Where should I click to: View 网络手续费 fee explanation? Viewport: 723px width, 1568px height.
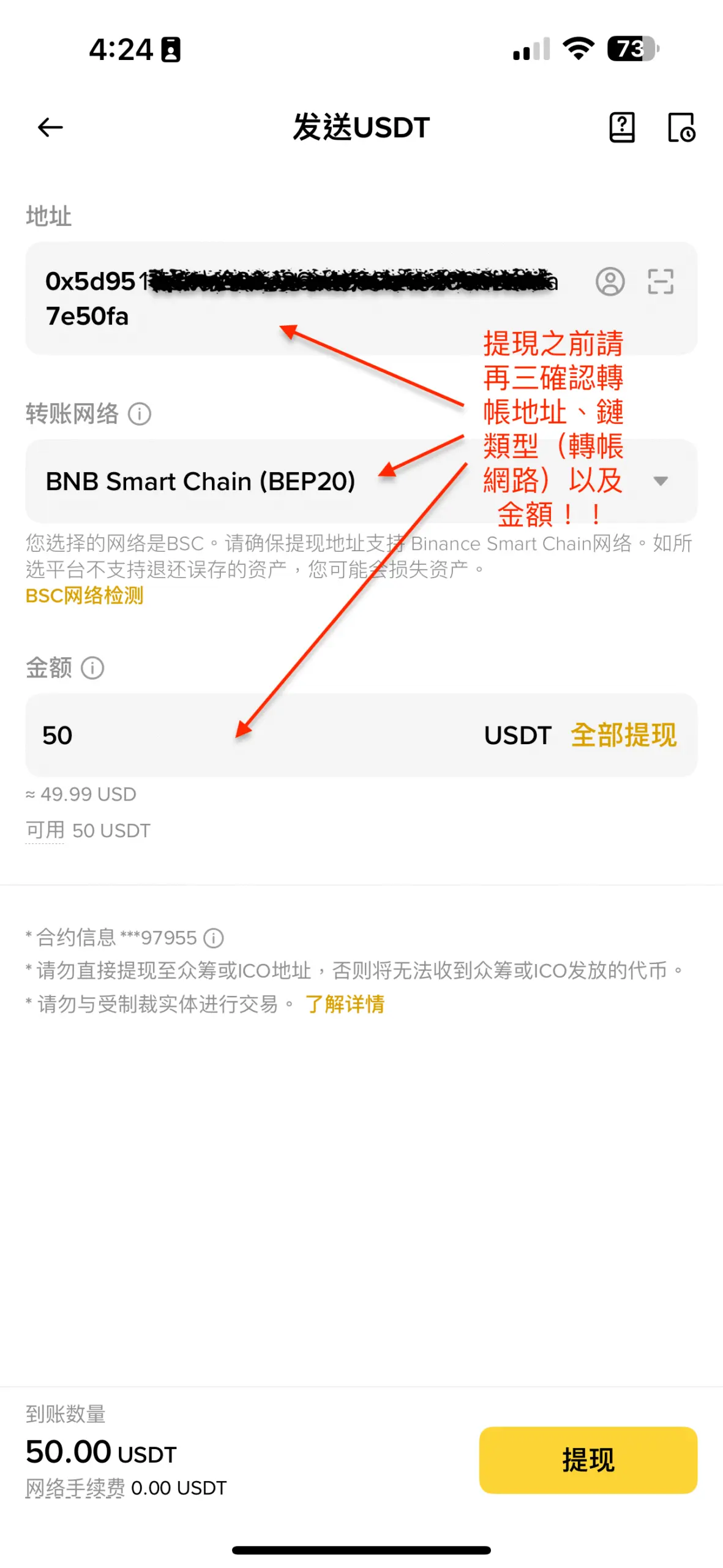(75, 1488)
